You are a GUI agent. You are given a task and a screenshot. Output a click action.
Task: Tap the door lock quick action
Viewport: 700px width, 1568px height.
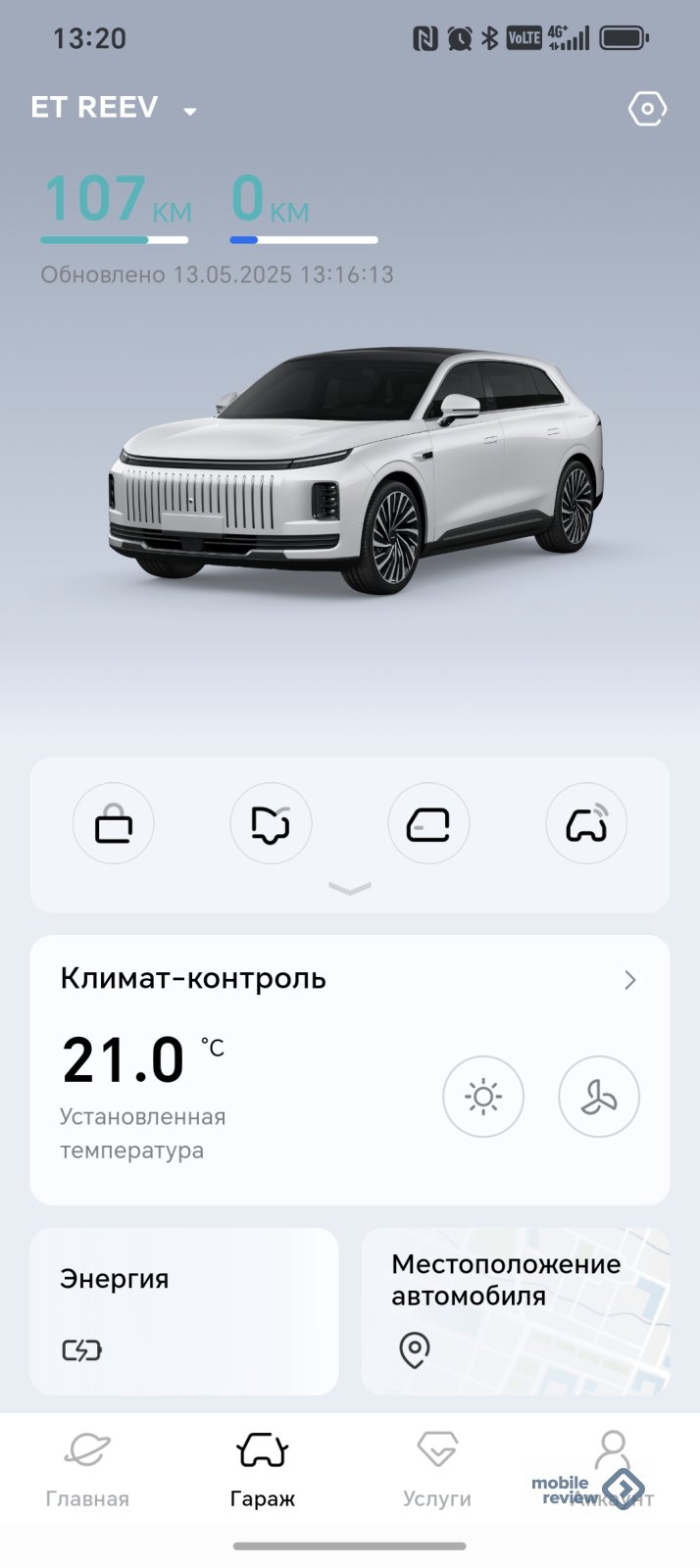114,824
